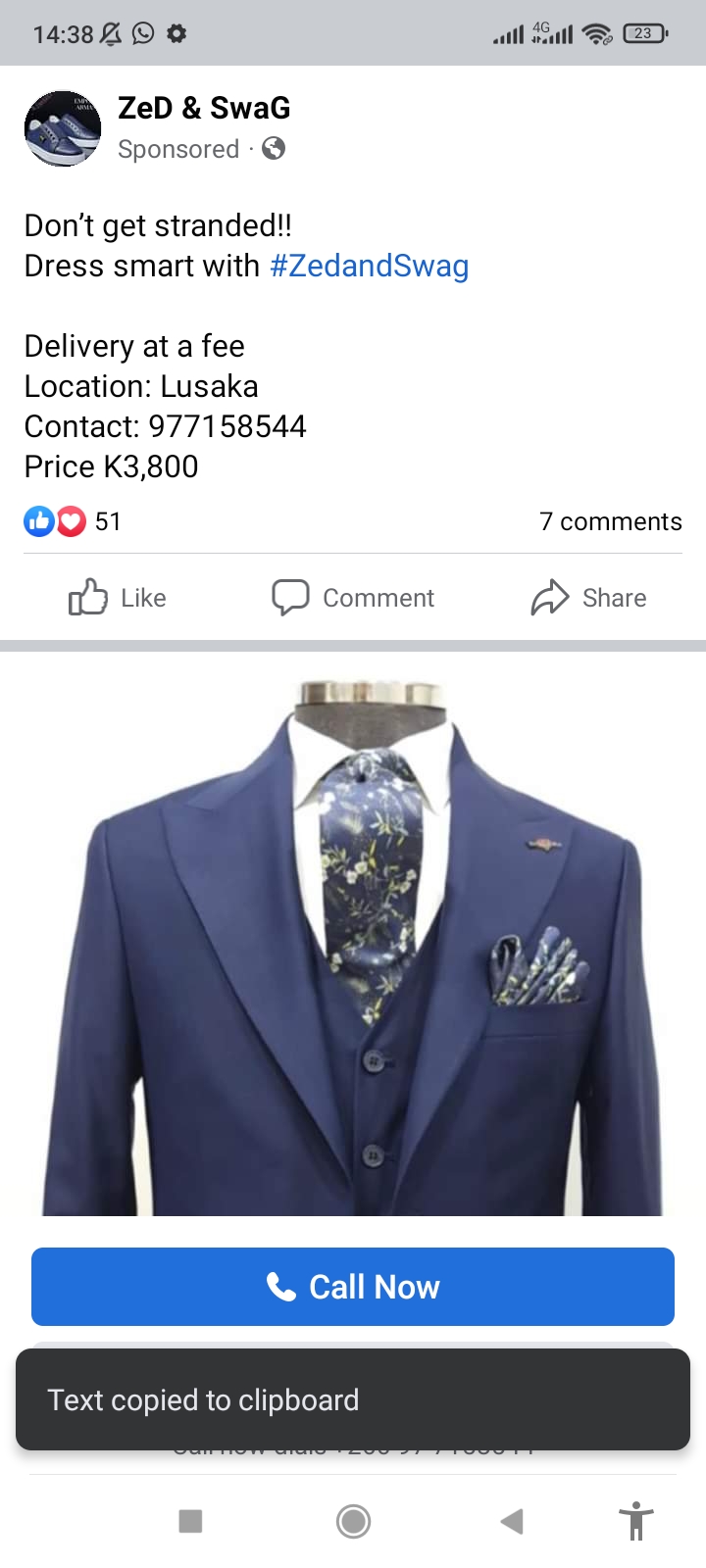The width and height of the screenshot is (706, 1568).
Task: Open recent apps
Action: click(x=190, y=1521)
